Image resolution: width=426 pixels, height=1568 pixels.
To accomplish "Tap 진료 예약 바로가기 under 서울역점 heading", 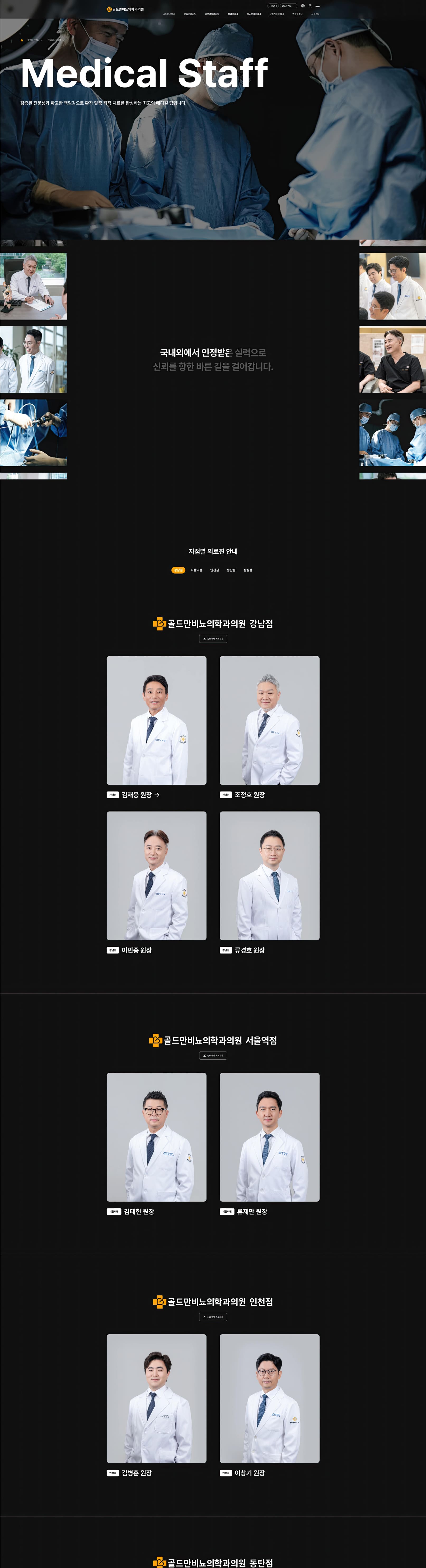I will point(213,1055).
